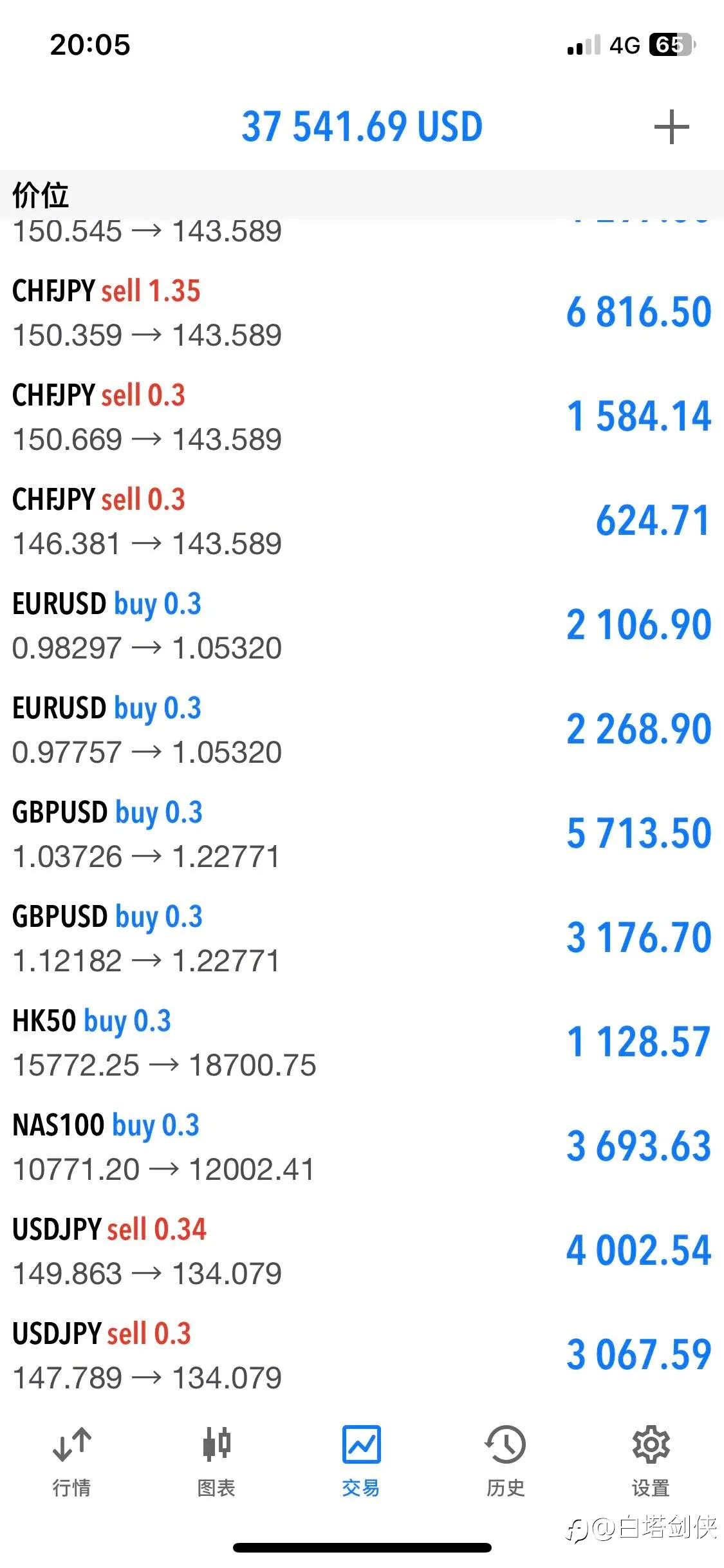Open the 历史 tab
This screenshot has width=724, height=1568.
506,1461
